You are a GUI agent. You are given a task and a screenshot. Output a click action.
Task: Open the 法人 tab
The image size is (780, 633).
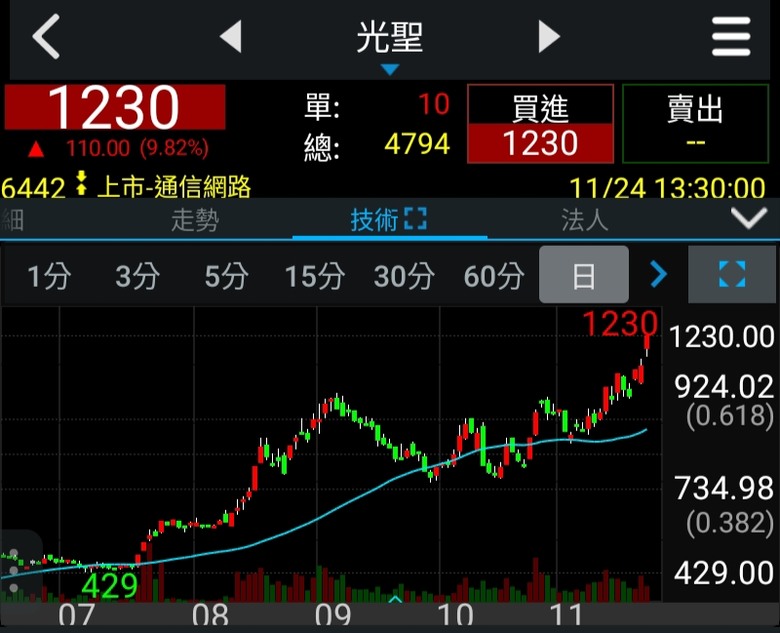[x=585, y=220]
